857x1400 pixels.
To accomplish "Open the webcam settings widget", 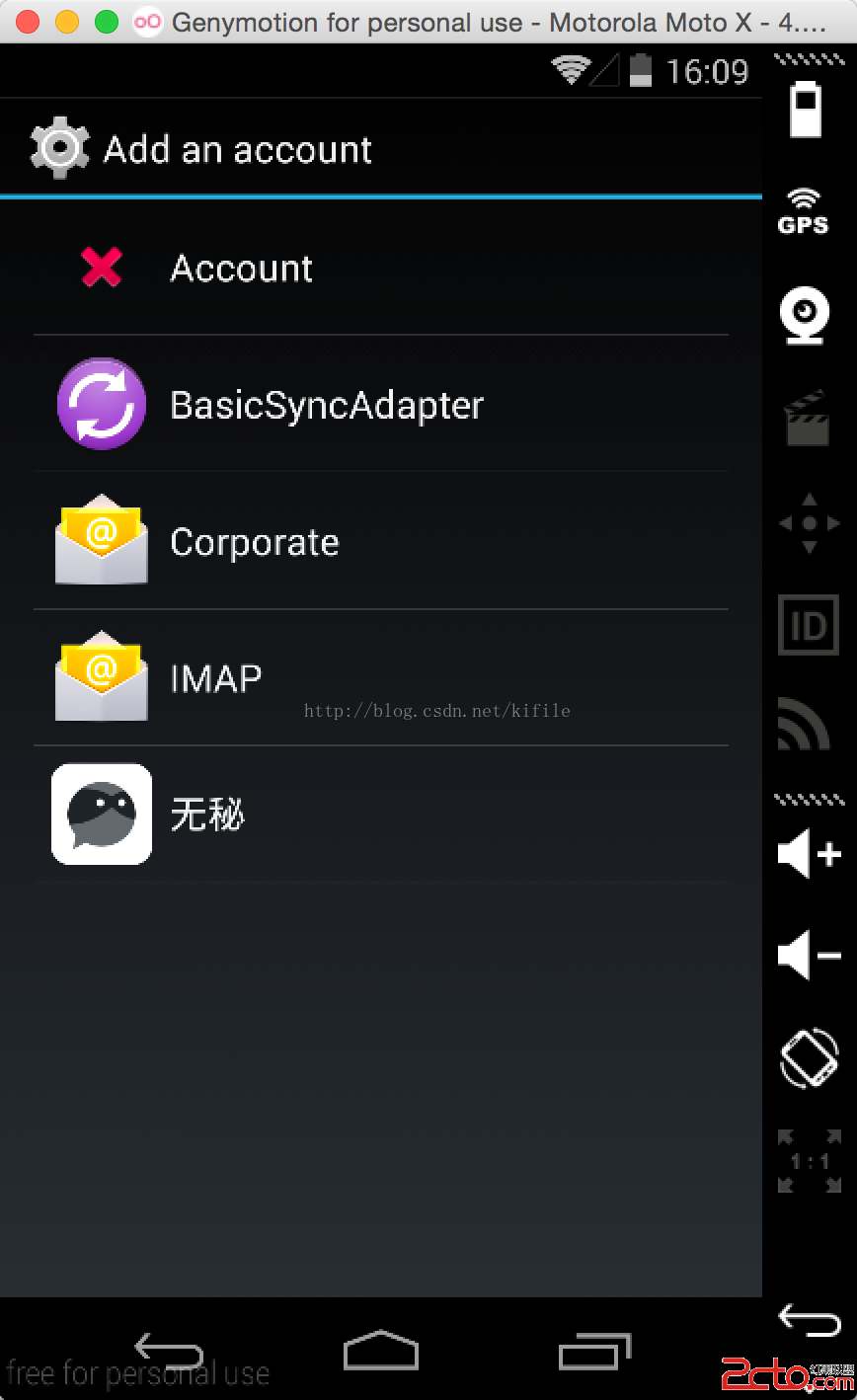I will tap(807, 315).
